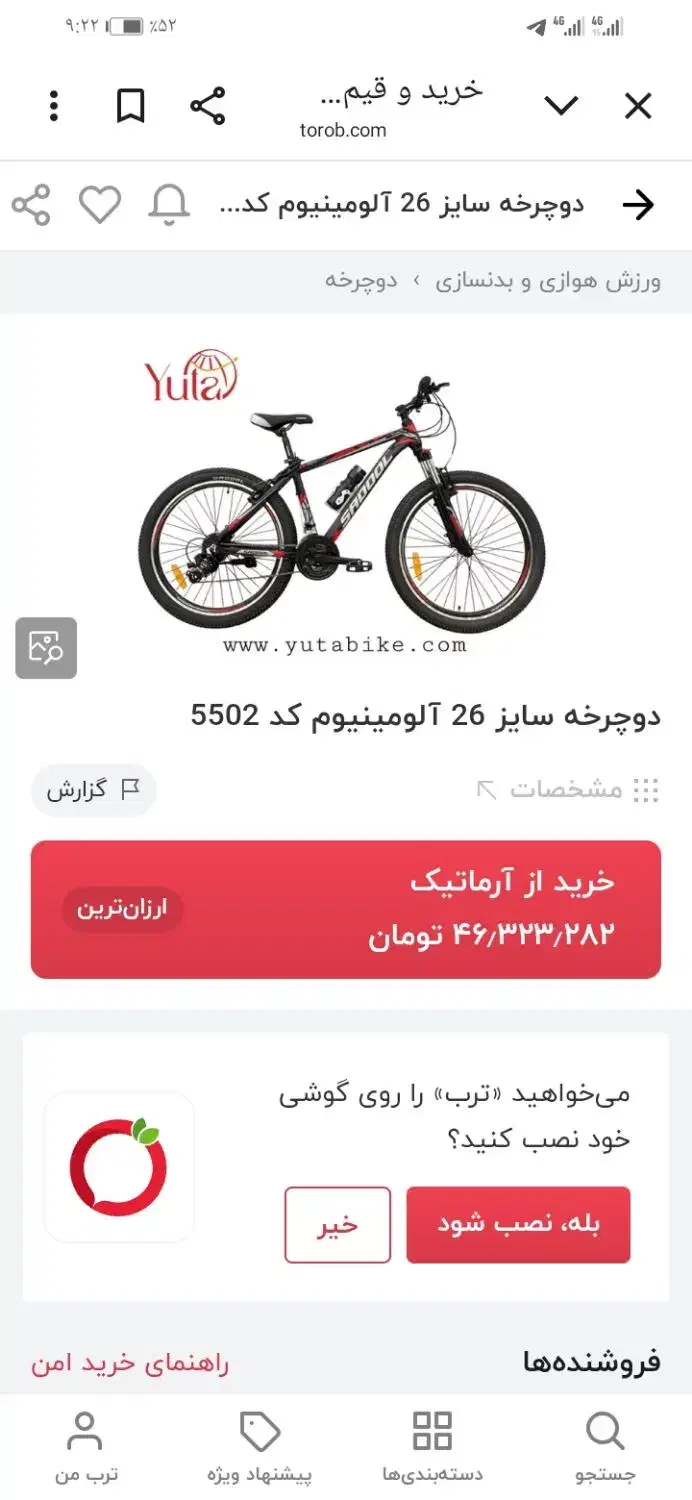The height and width of the screenshot is (1500, 692).
Task: Bookmark this page in browser
Action: [x=131, y=106]
